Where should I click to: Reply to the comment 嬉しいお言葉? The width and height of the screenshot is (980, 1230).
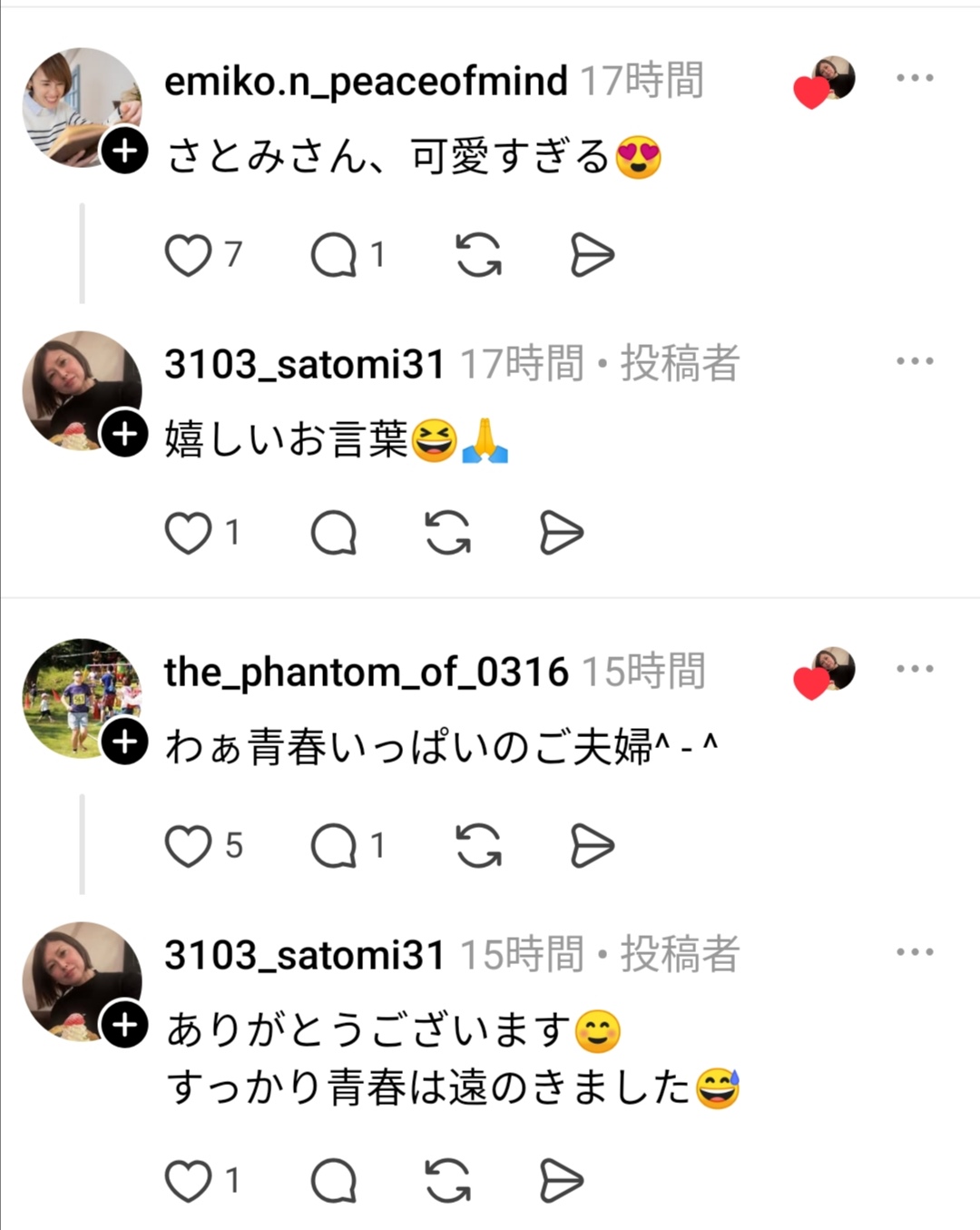pos(334,533)
